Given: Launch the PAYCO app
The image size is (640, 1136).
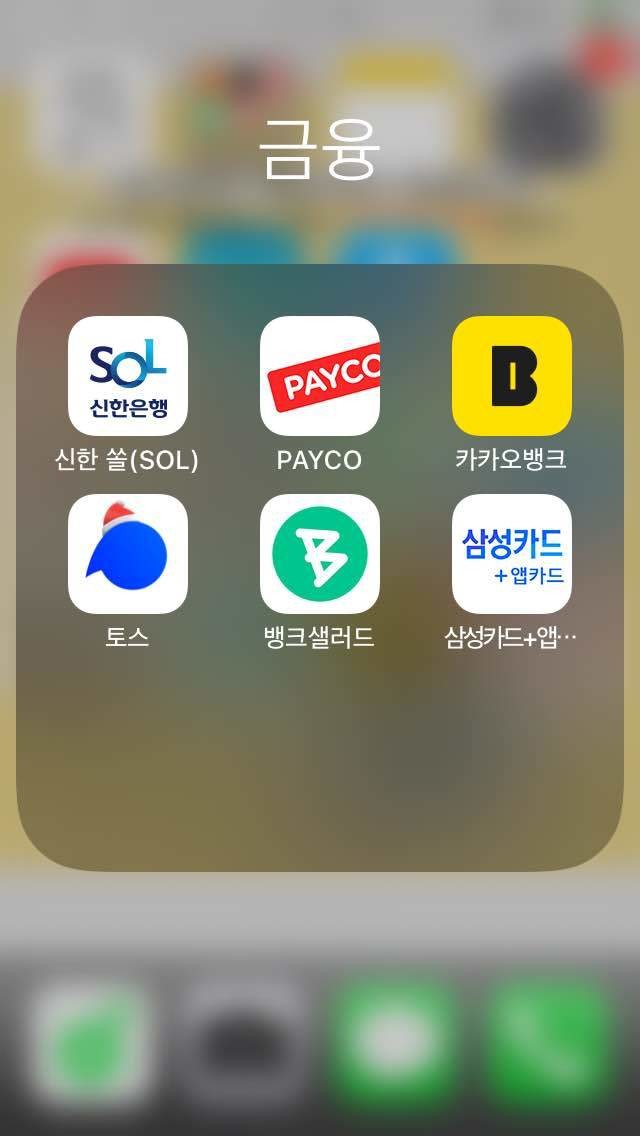Looking at the screenshot, I should pos(320,376).
